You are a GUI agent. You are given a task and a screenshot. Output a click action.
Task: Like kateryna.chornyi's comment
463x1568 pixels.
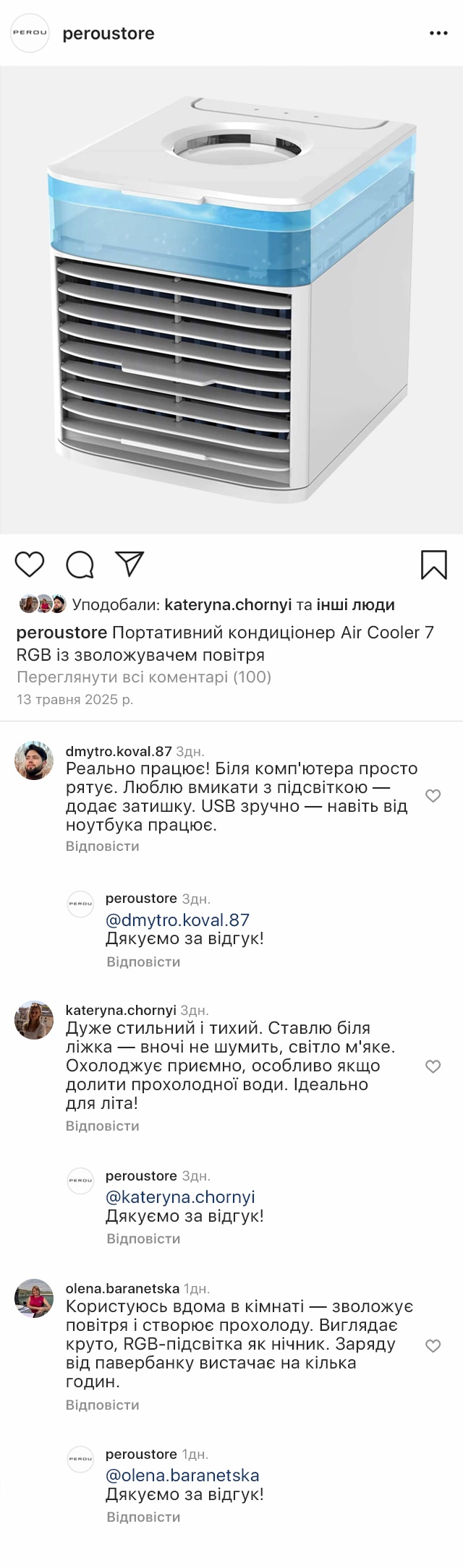[433, 1066]
